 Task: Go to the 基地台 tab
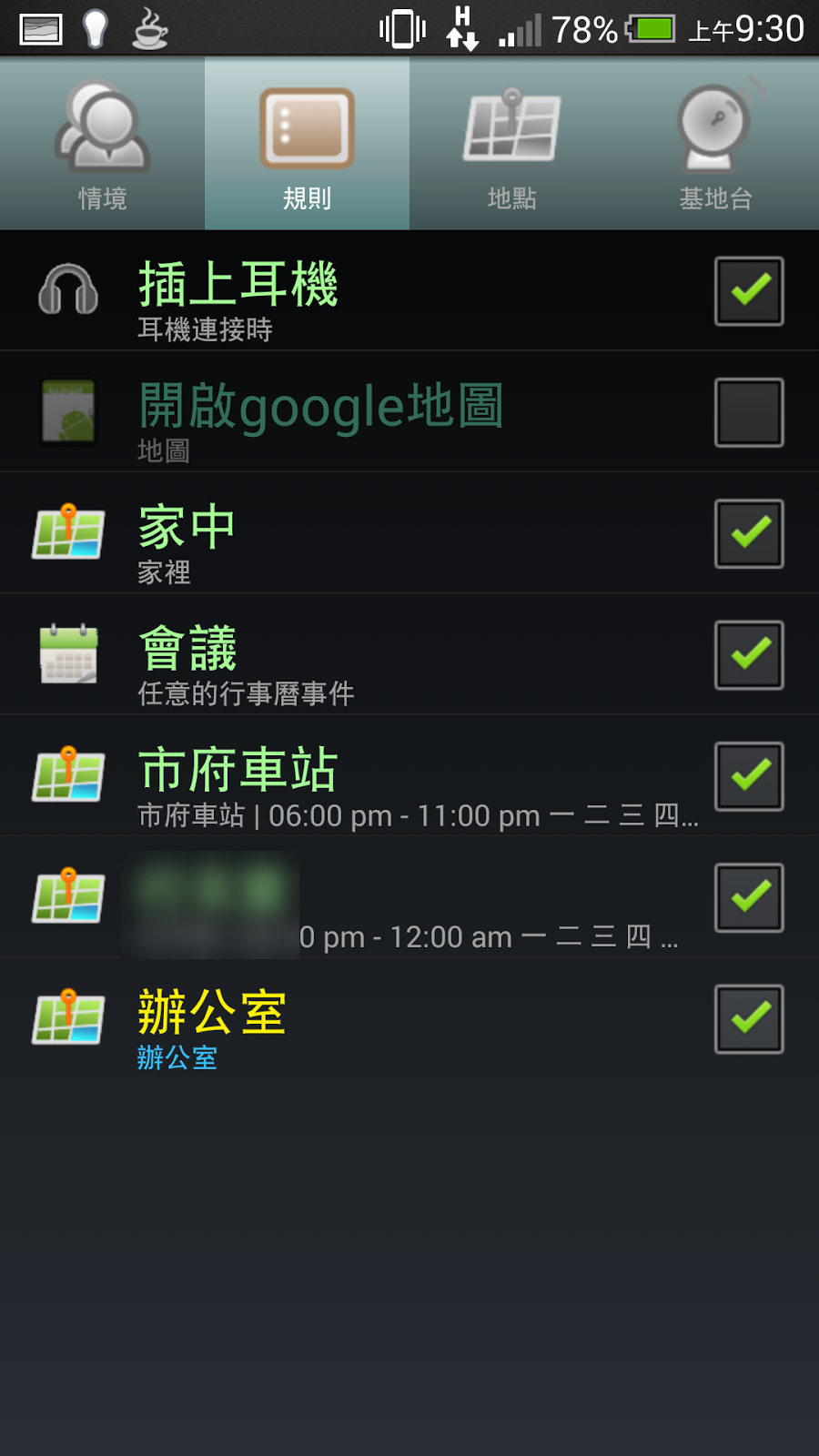[x=716, y=144]
